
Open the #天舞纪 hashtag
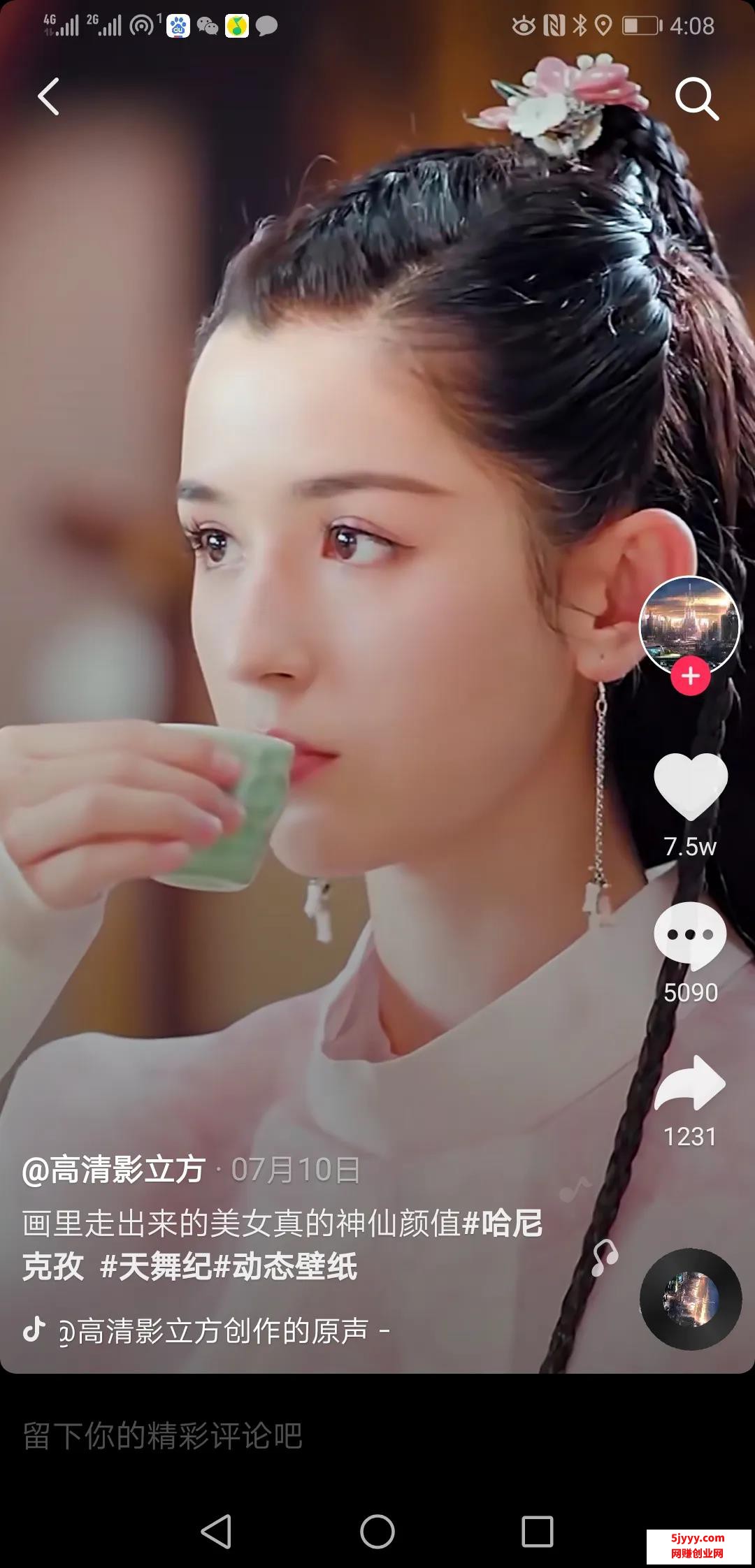tap(155, 1268)
